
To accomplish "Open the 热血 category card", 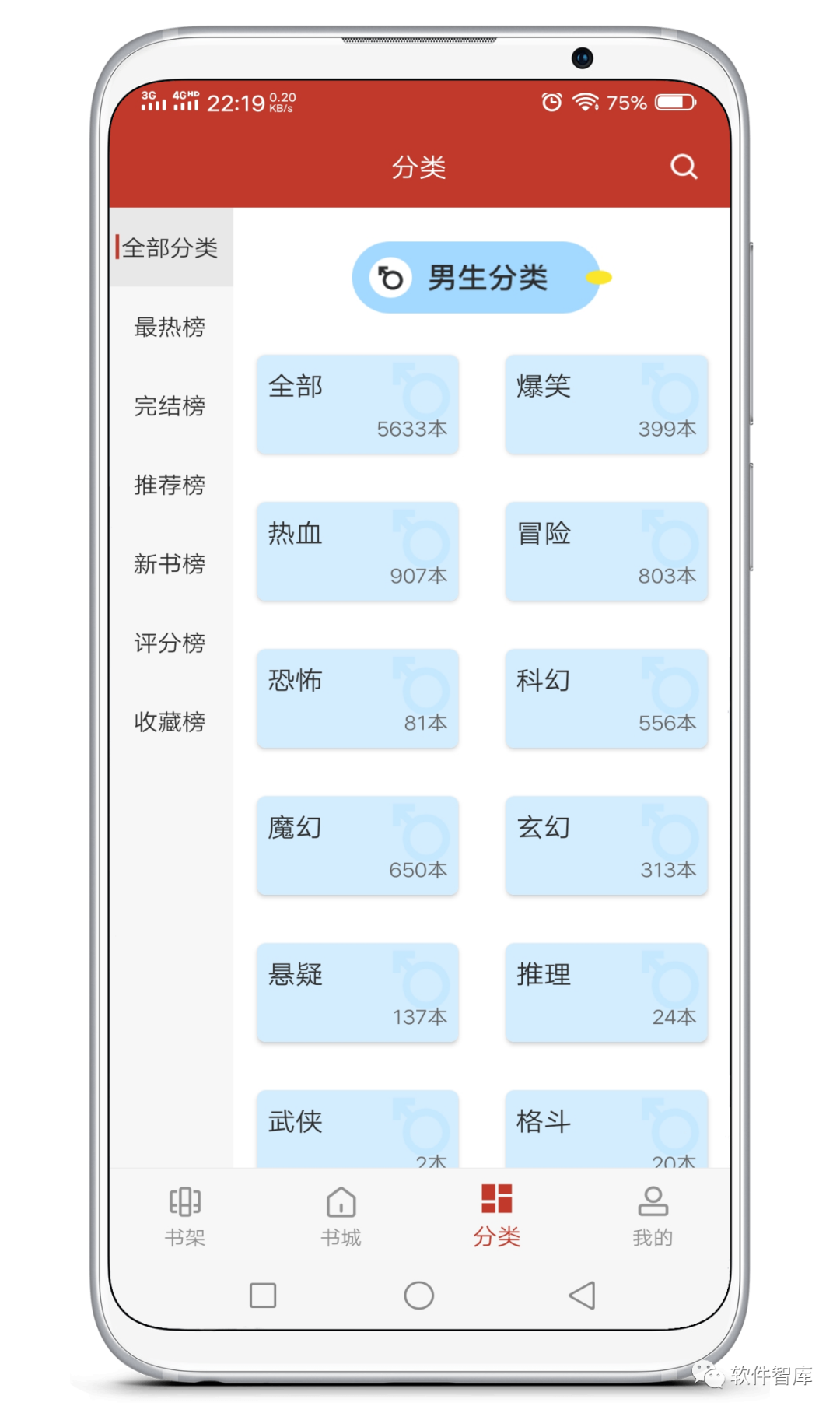I will tap(357, 552).
